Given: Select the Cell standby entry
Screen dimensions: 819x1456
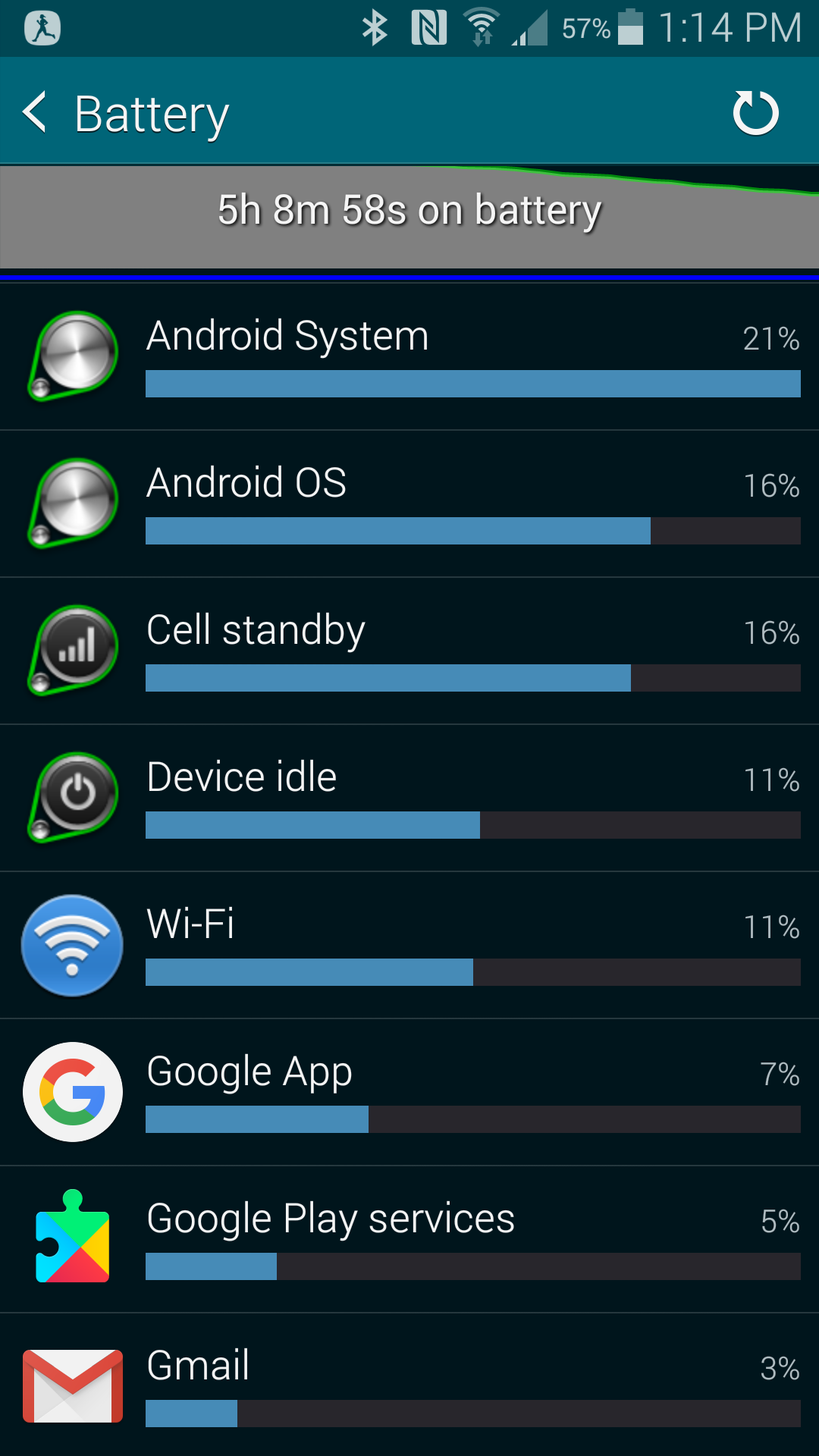Looking at the screenshot, I should (409, 651).
